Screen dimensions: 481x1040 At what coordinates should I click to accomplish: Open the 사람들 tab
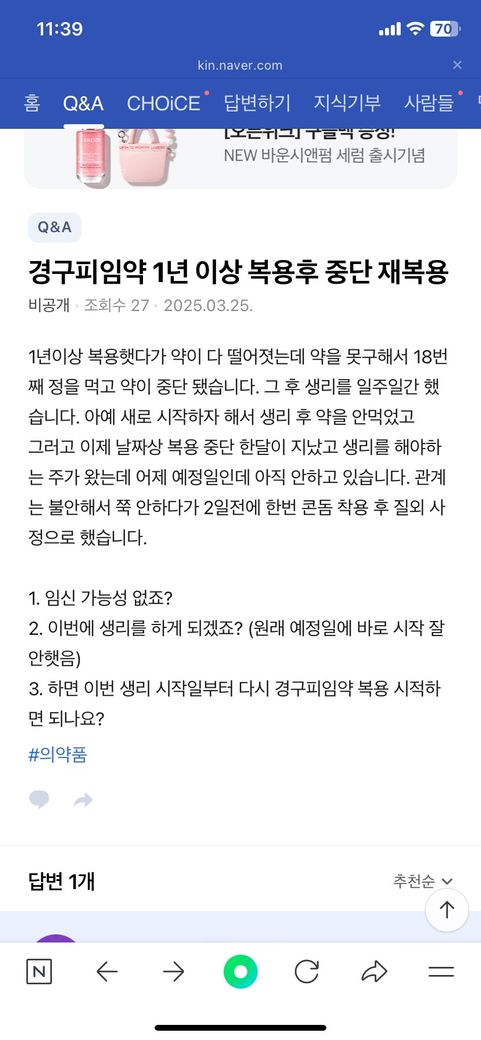click(x=429, y=103)
